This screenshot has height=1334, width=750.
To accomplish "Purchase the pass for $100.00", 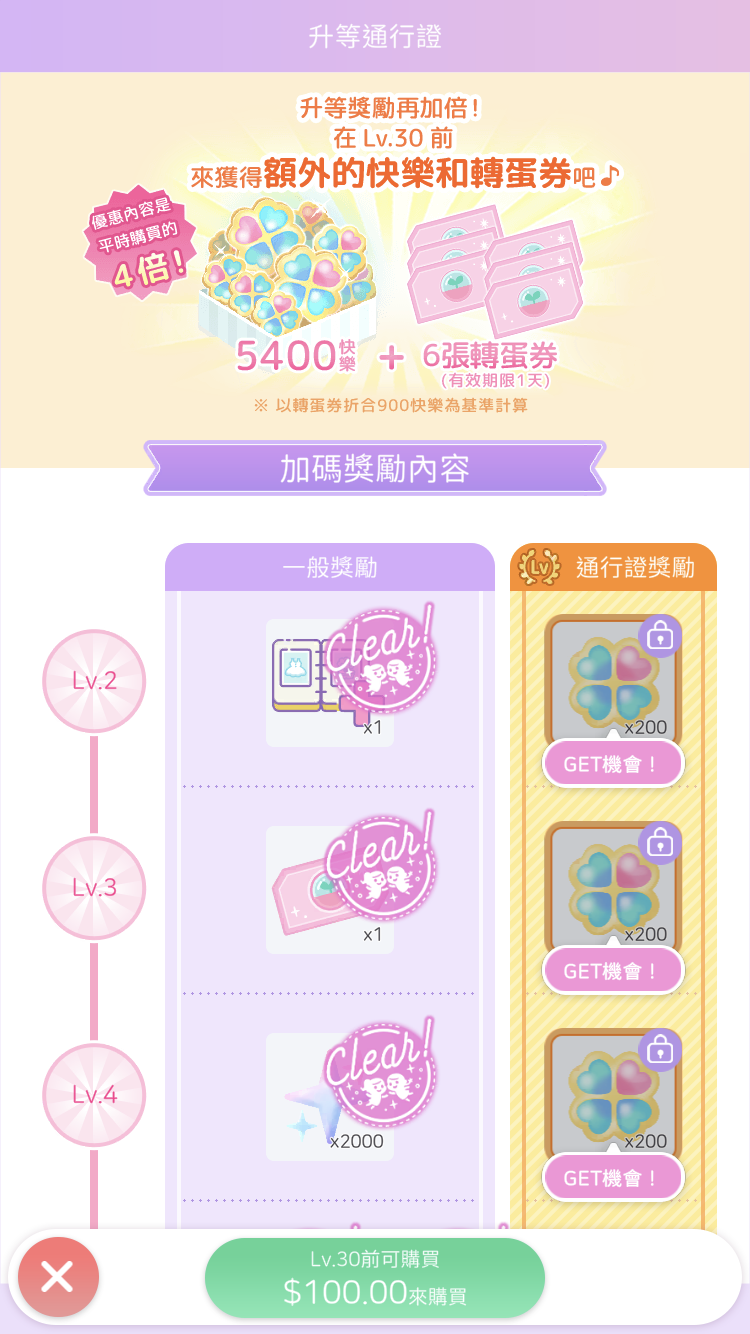I will point(375,1278).
